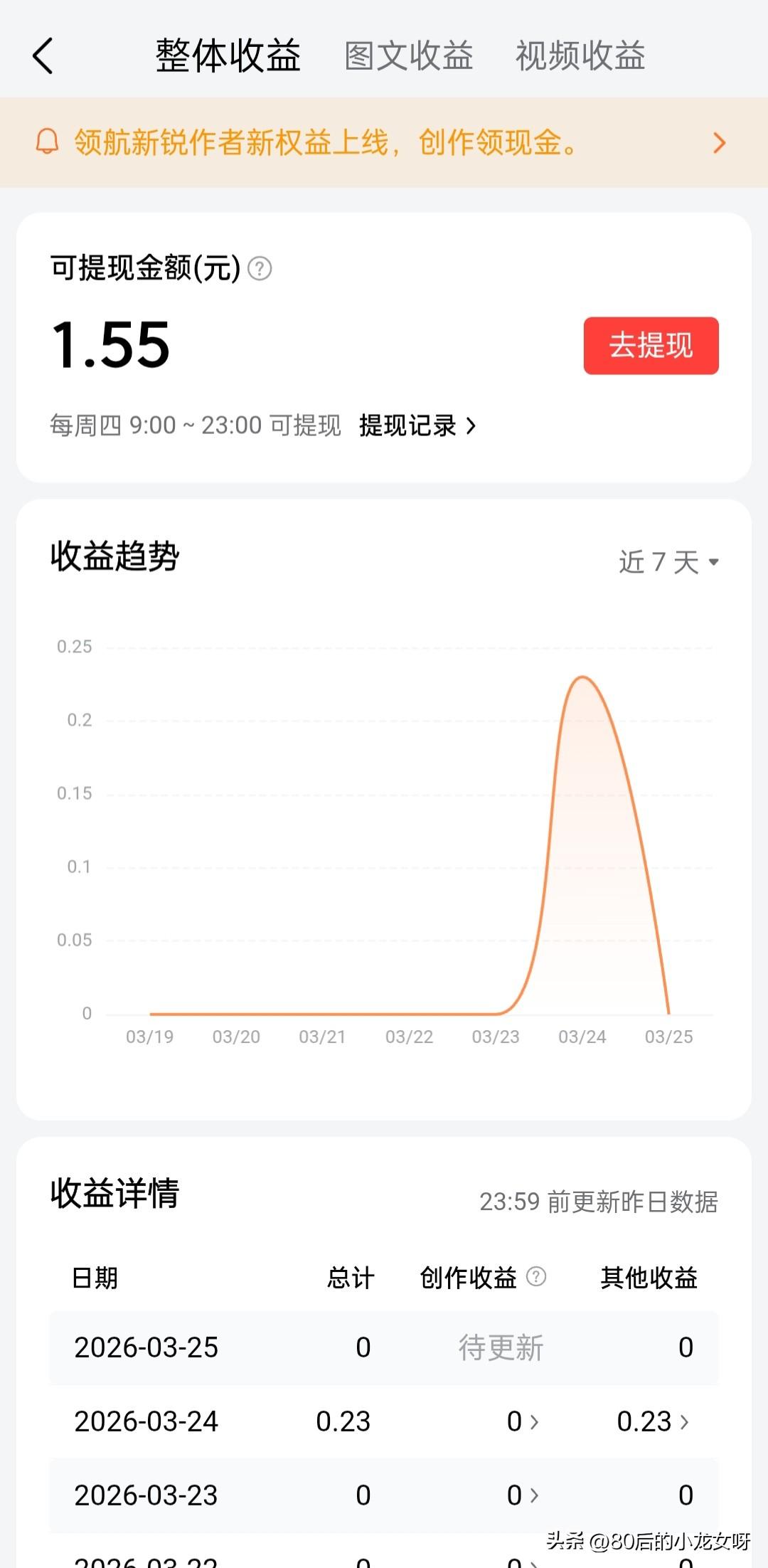Click the arrow next to 提现记录
Screen dimensions: 768x1568
(471, 425)
